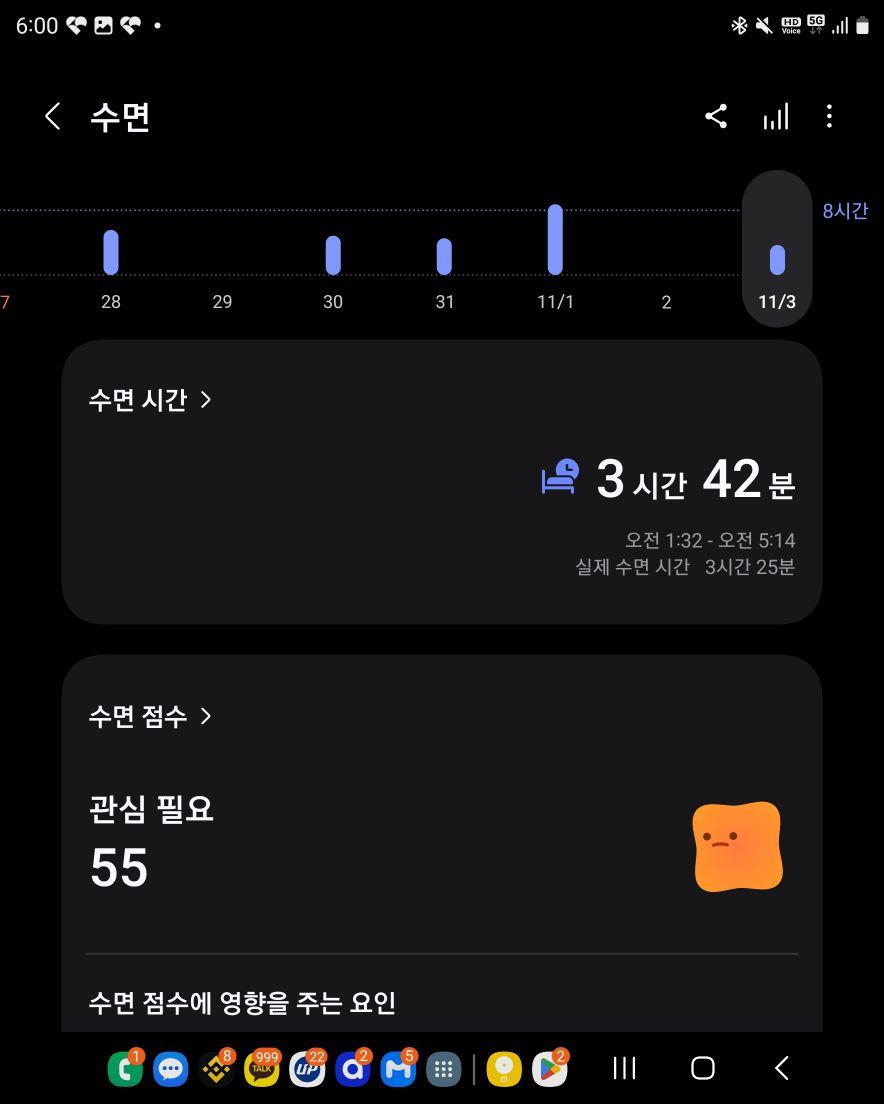Viewport: 884px width, 1104px height.
Task: Open the app drawer grid icon
Action: tap(444, 1069)
